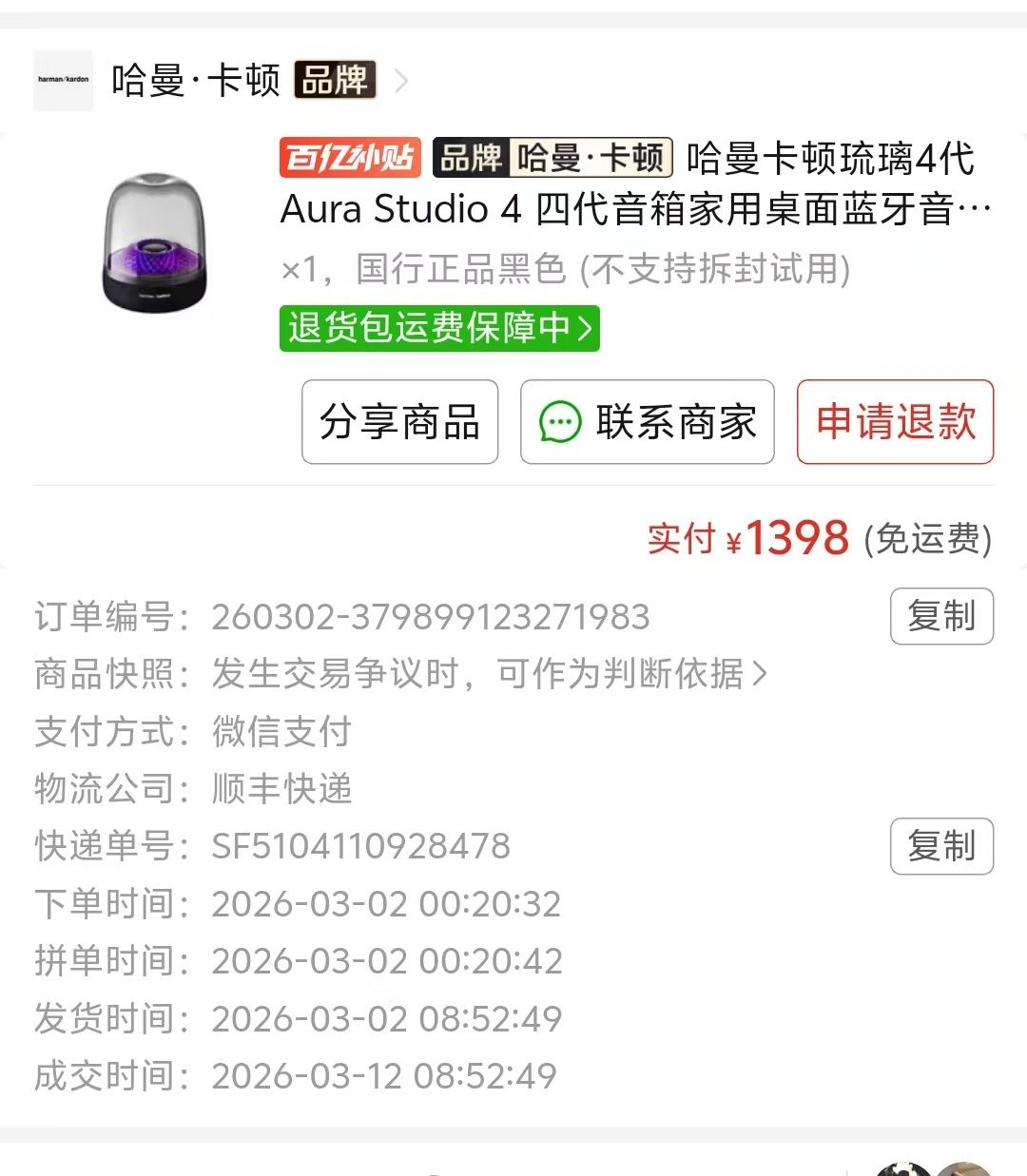Contact the seller via 联系商家
This screenshot has width=1027, height=1176.
pyautogui.click(x=647, y=422)
